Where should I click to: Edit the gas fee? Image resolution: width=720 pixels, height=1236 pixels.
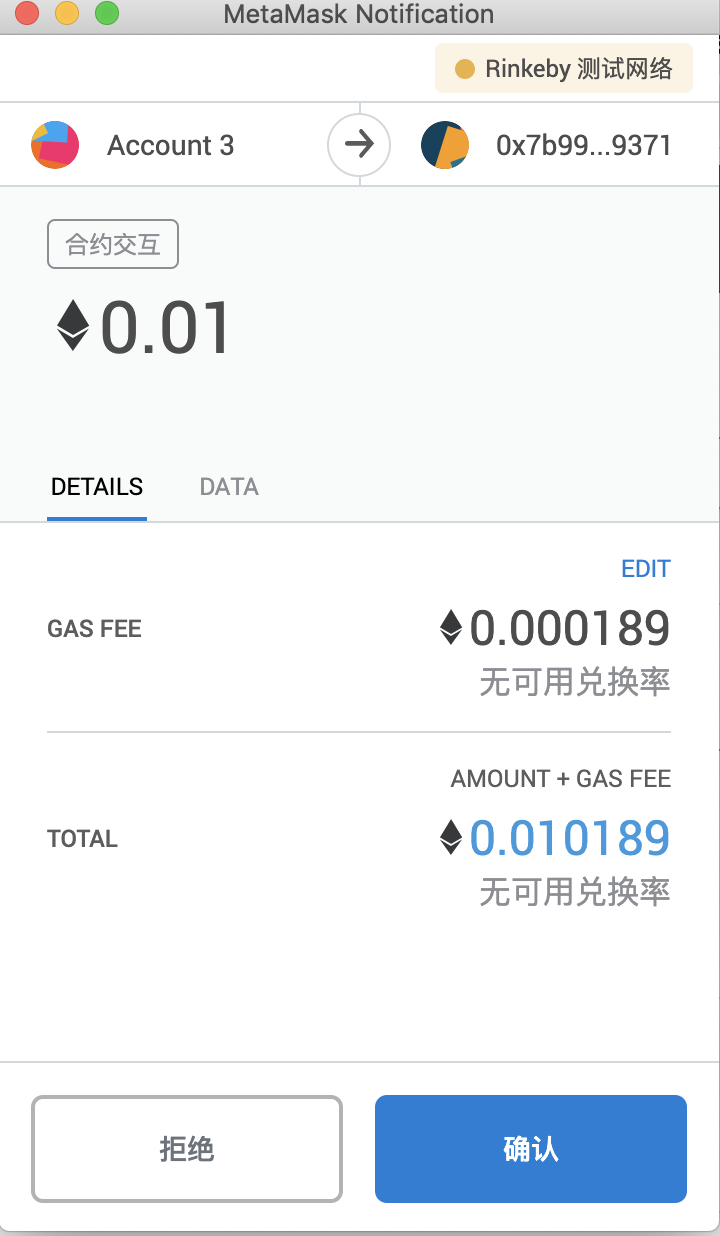click(645, 569)
